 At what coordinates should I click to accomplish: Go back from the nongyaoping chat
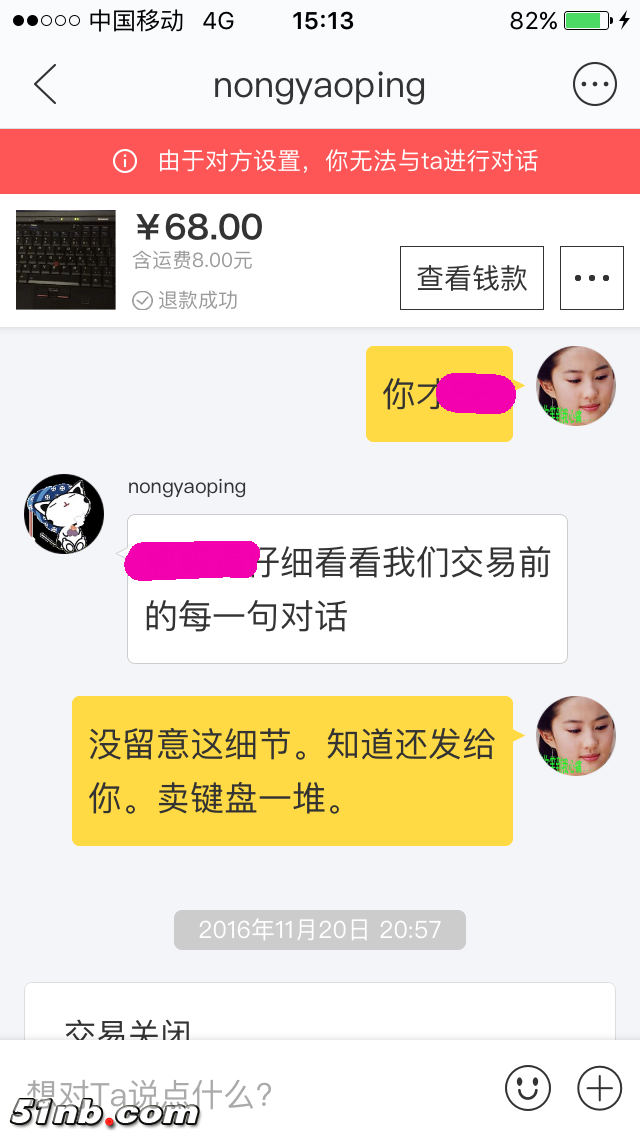click(x=46, y=85)
